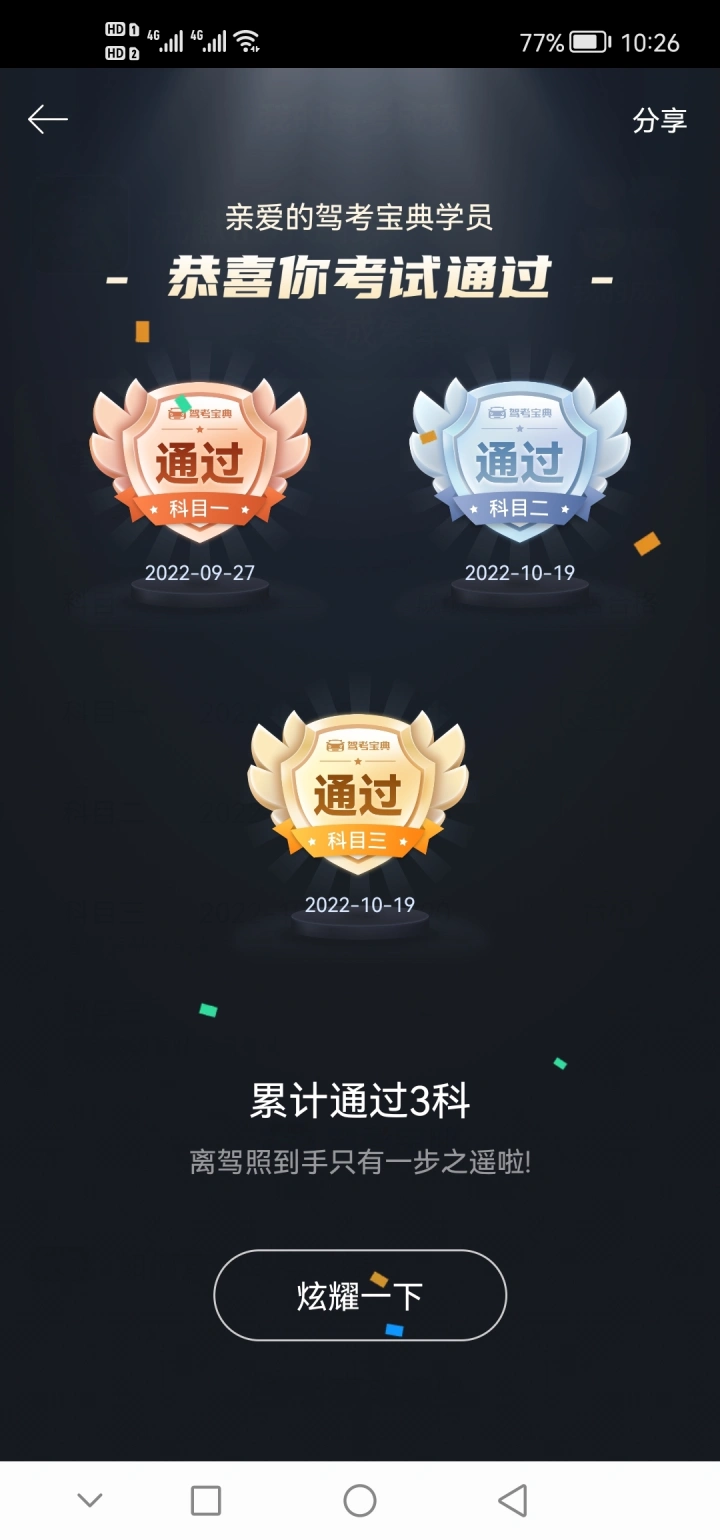Tap 分享 to share the result
The height and width of the screenshot is (1540, 720).
click(x=660, y=121)
